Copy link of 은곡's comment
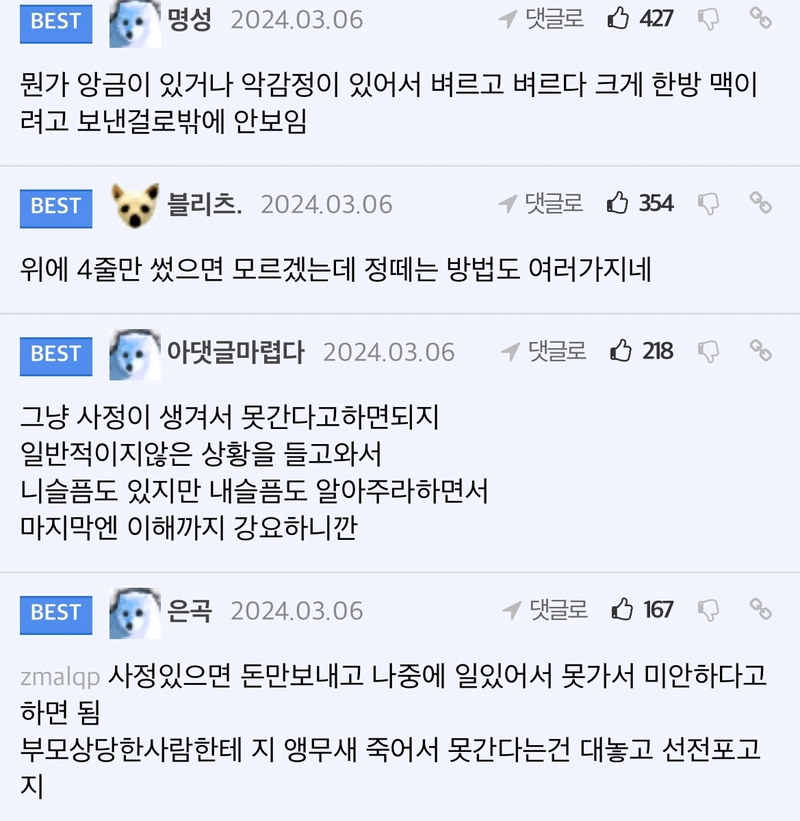The width and height of the screenshot is (800, 821). [x=761, y=609]
